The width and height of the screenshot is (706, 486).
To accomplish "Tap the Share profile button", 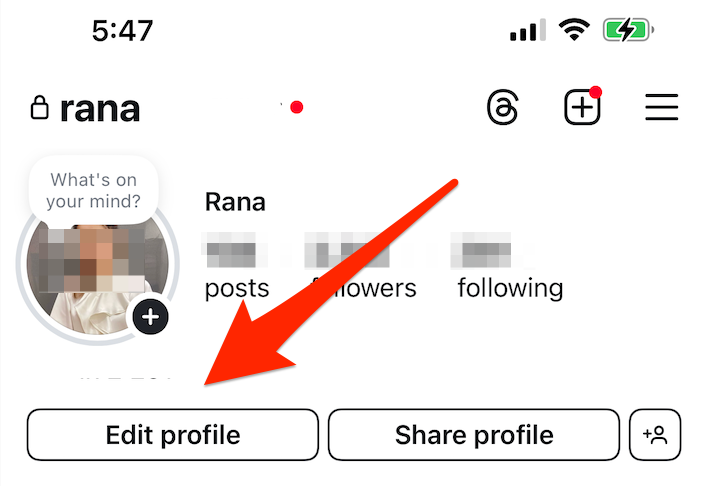I will point(474,435).
